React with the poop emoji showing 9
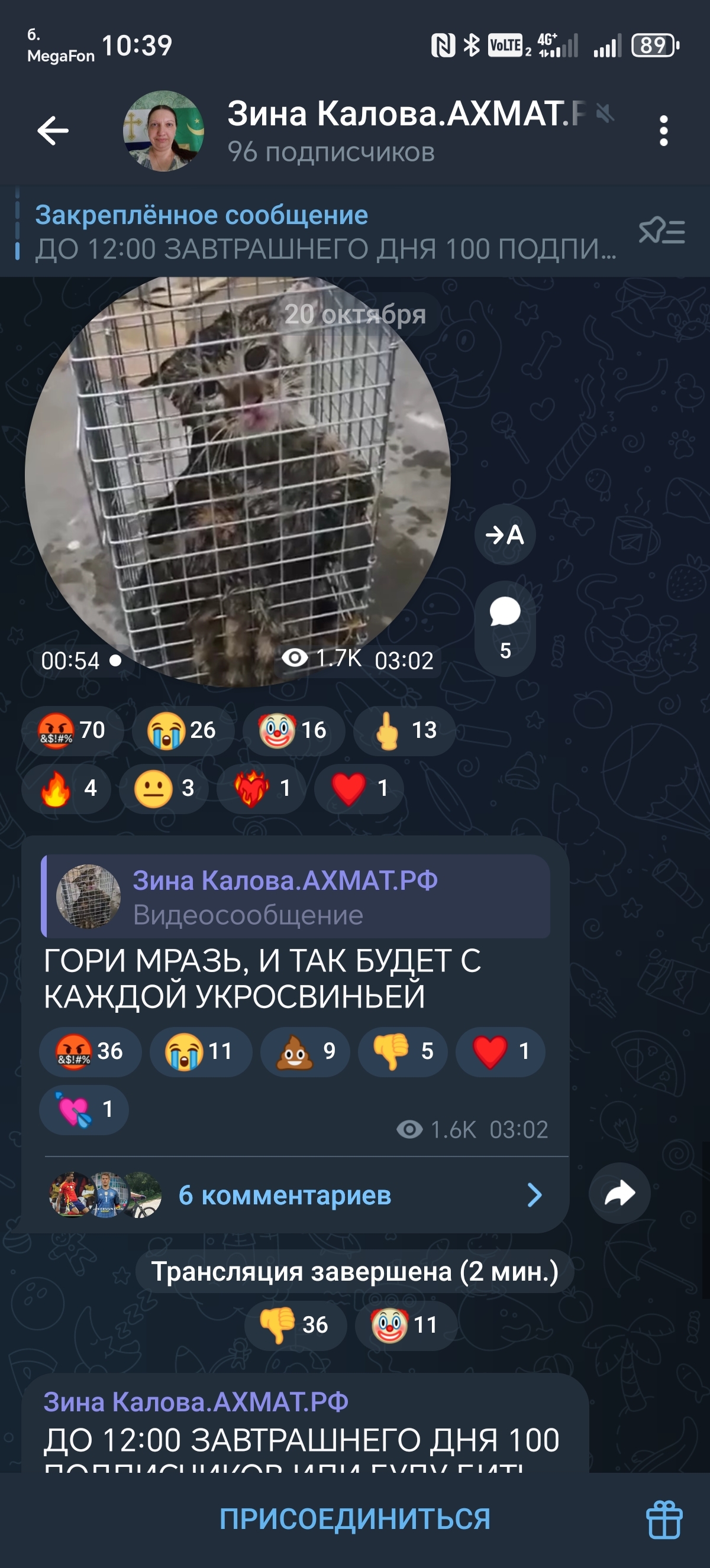This screenshot has height=1568, width=710. 305,1051
